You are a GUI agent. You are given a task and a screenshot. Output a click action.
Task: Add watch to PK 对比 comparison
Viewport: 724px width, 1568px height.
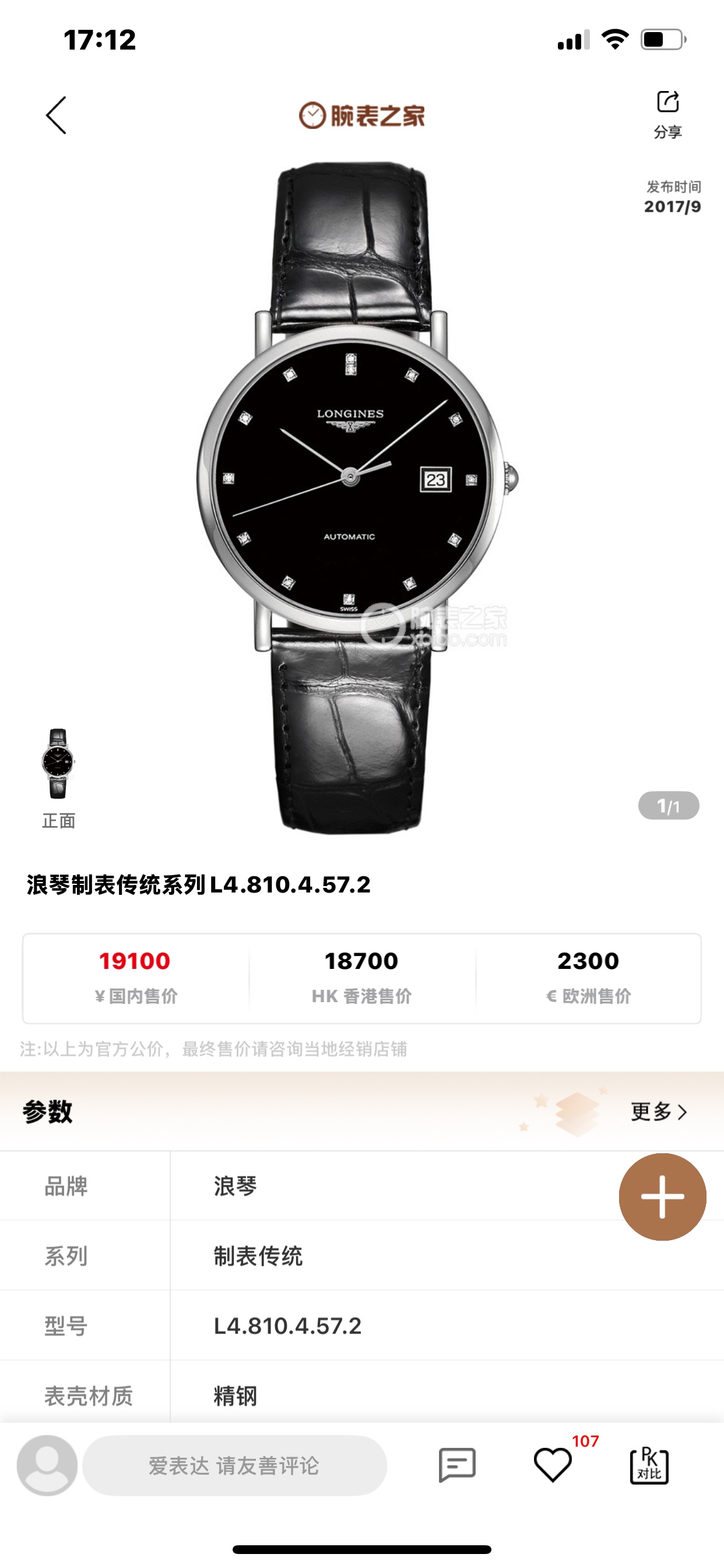coord(649,1465)
